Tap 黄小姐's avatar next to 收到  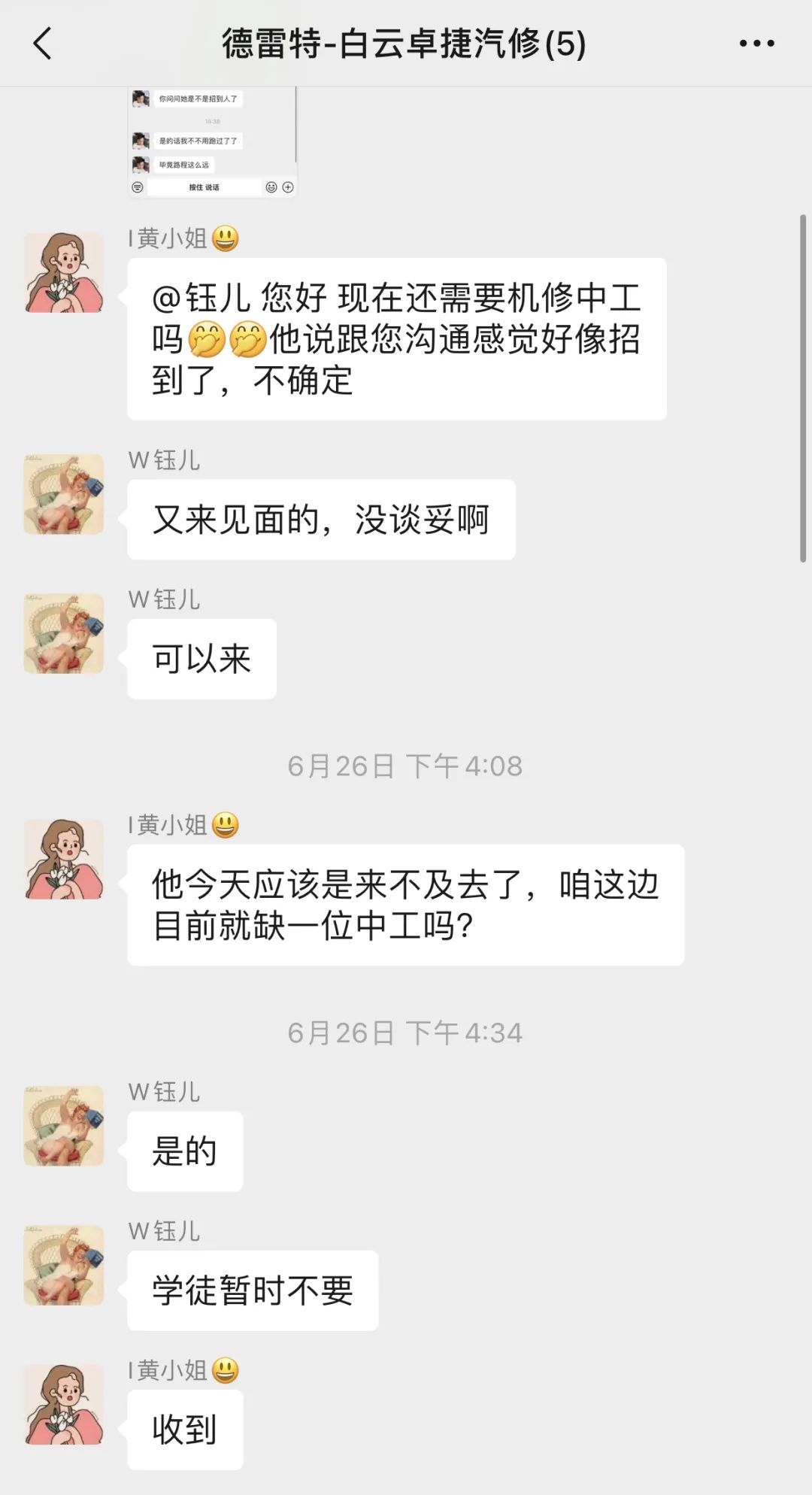(x=64, y=1404)
